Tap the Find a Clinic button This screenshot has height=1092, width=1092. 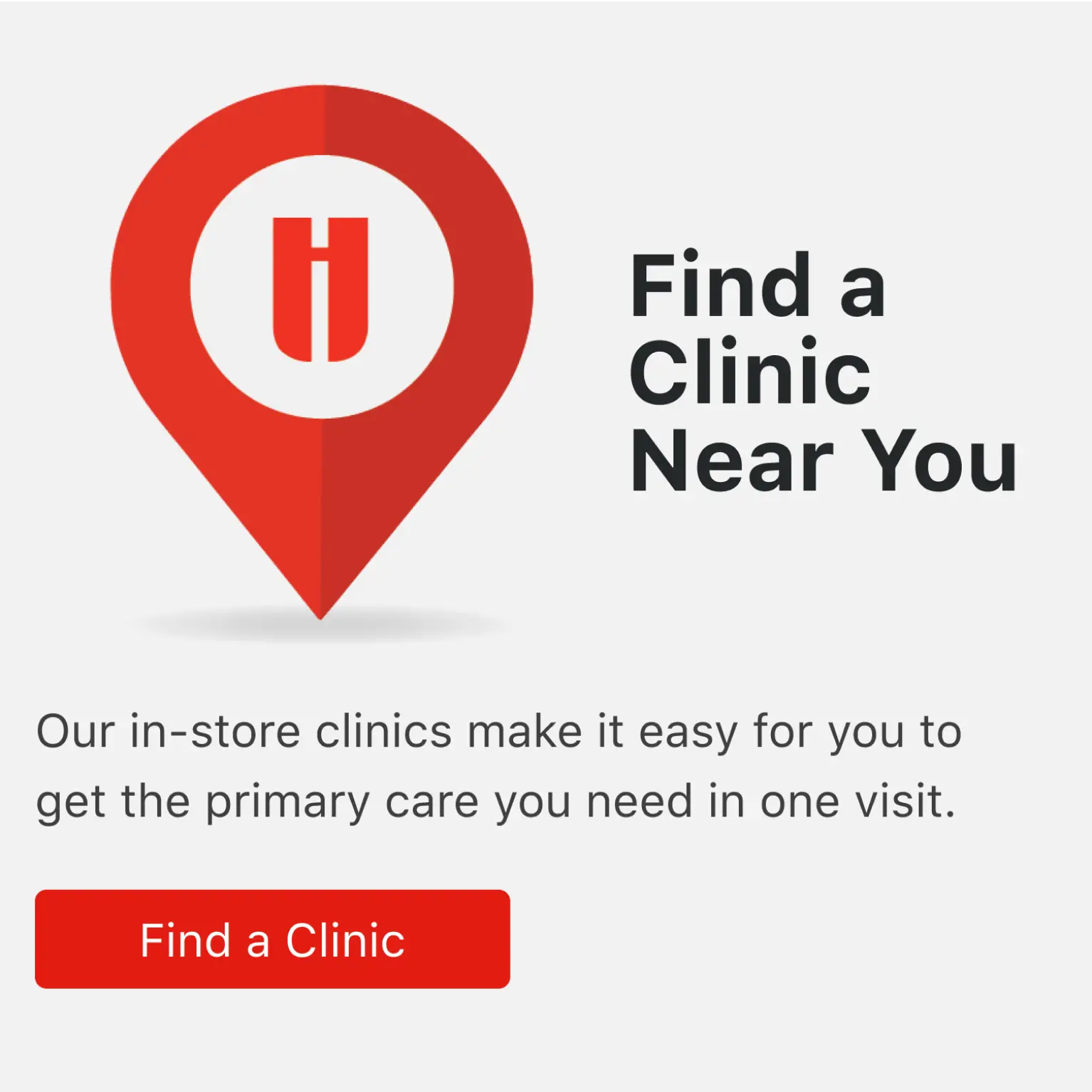[x=272, y=939]
